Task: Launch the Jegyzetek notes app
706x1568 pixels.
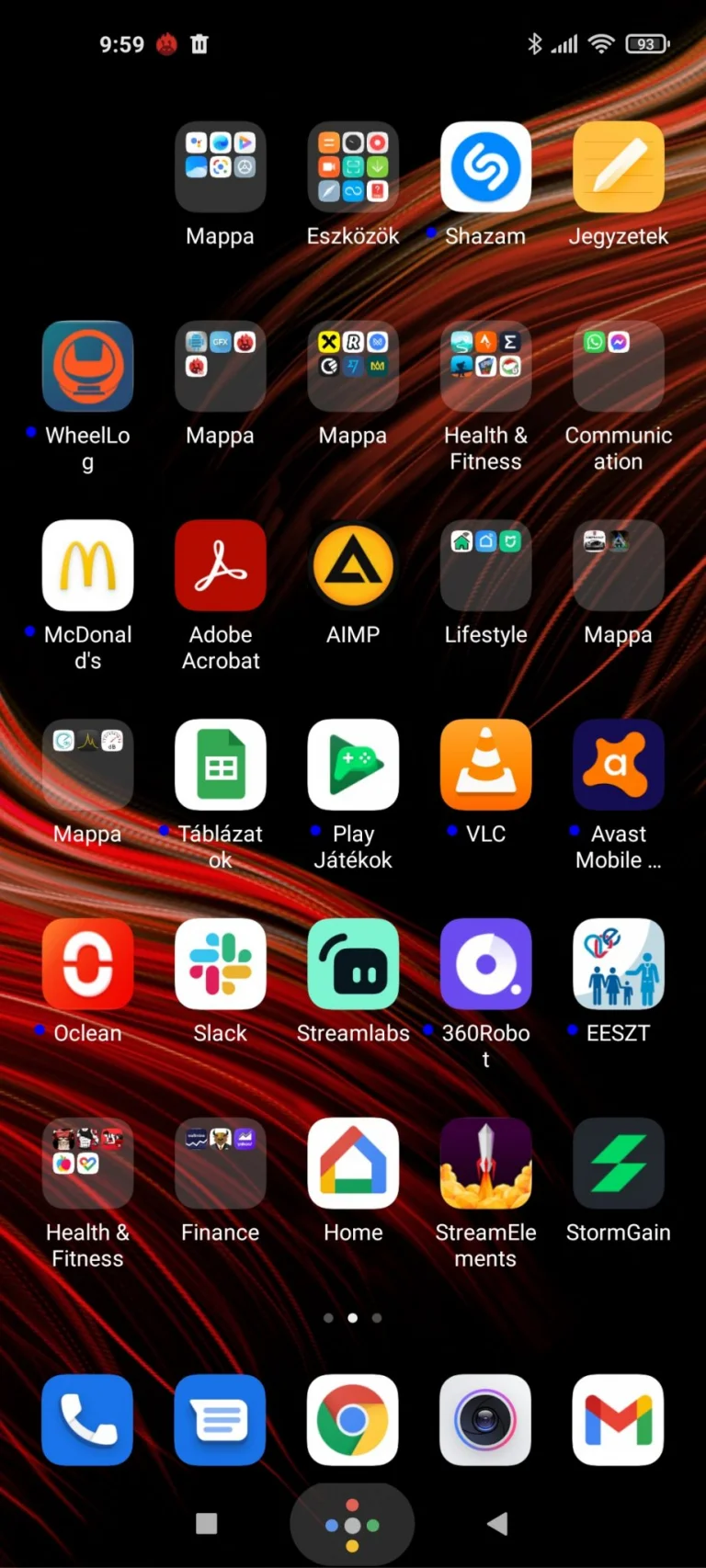Action: point(618,167)
